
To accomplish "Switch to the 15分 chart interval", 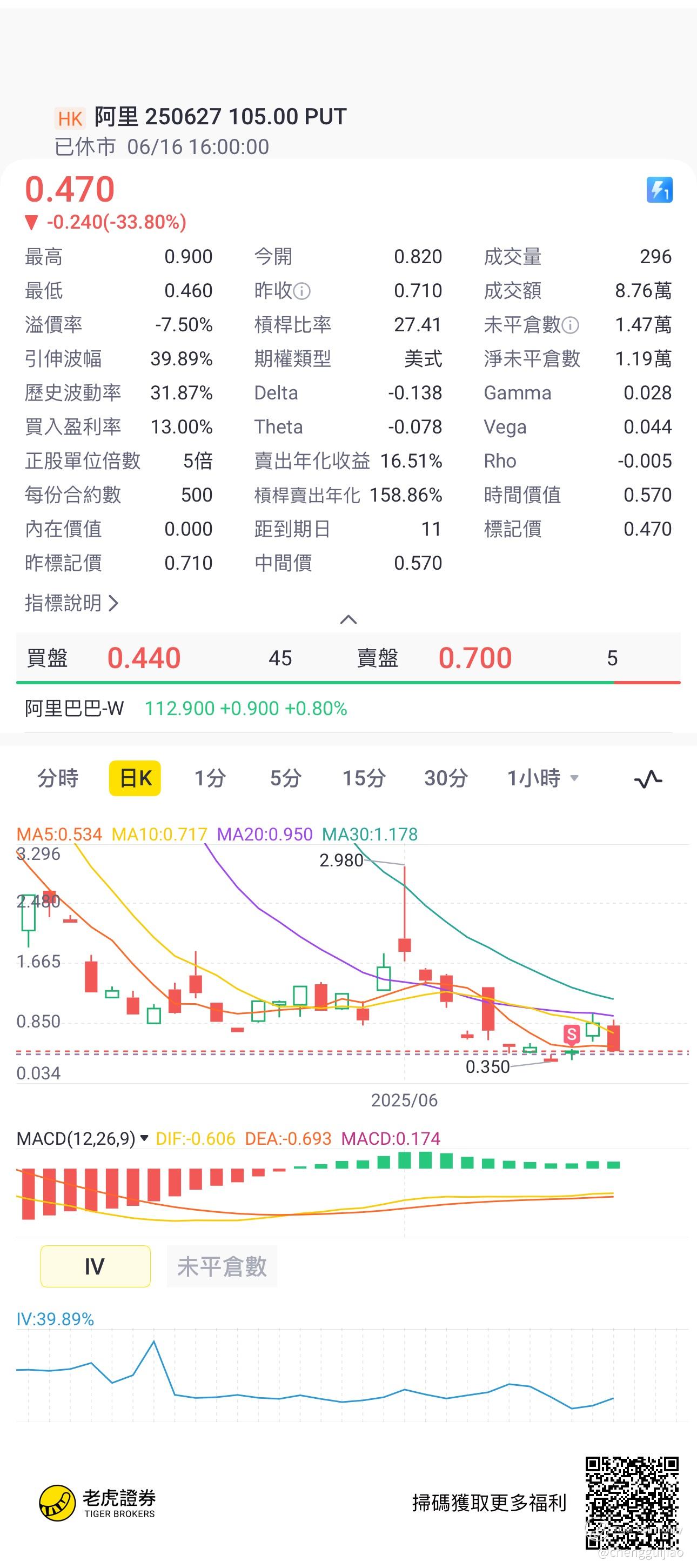I will [x=364, y=778].
